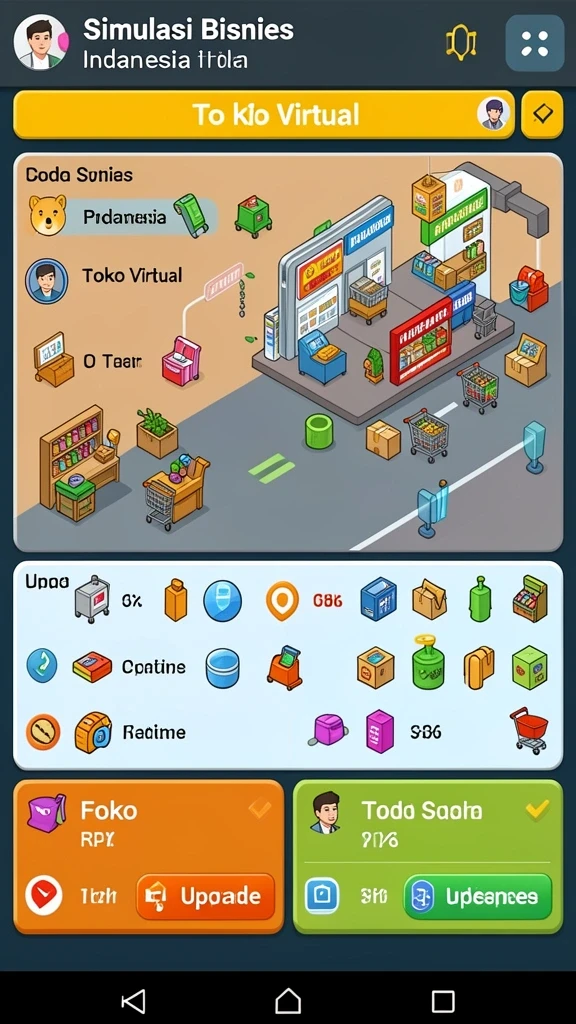This screenshot has width=576, height=1024.
Task: Select the Pidanesia bear item
Action: 123,217
